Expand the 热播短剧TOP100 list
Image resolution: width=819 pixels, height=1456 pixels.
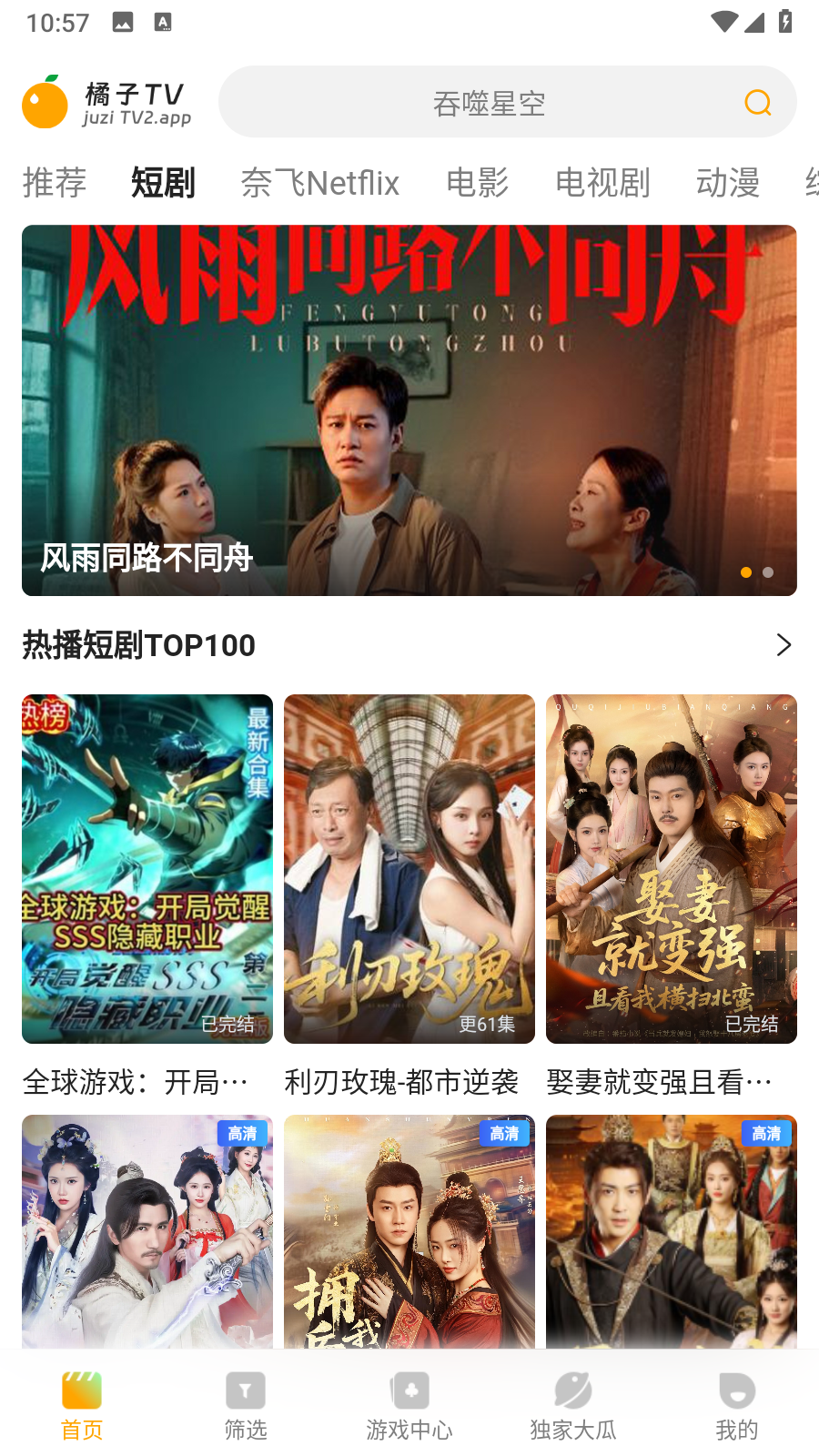click(x=784, y=644)
